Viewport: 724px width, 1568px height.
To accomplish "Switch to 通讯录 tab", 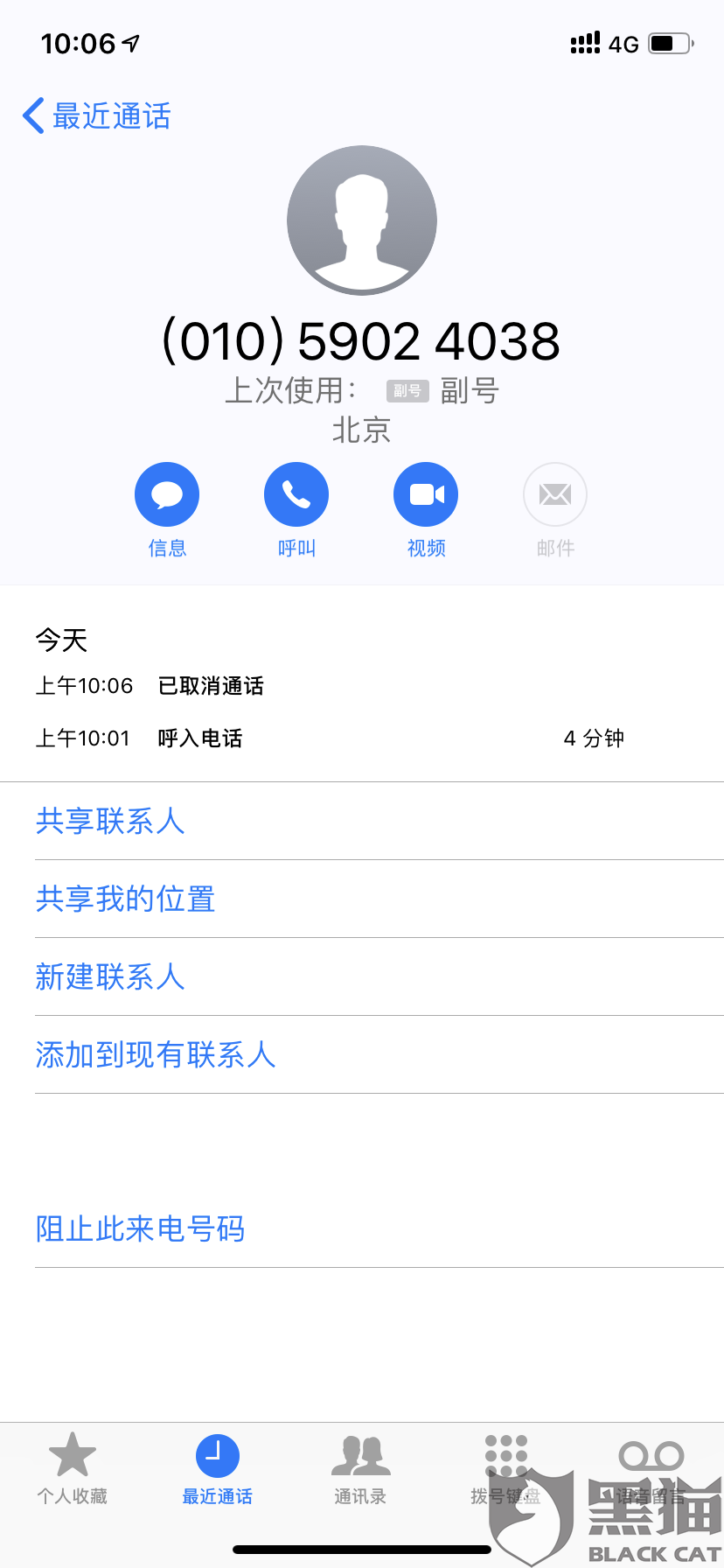I will point(360,1472).
